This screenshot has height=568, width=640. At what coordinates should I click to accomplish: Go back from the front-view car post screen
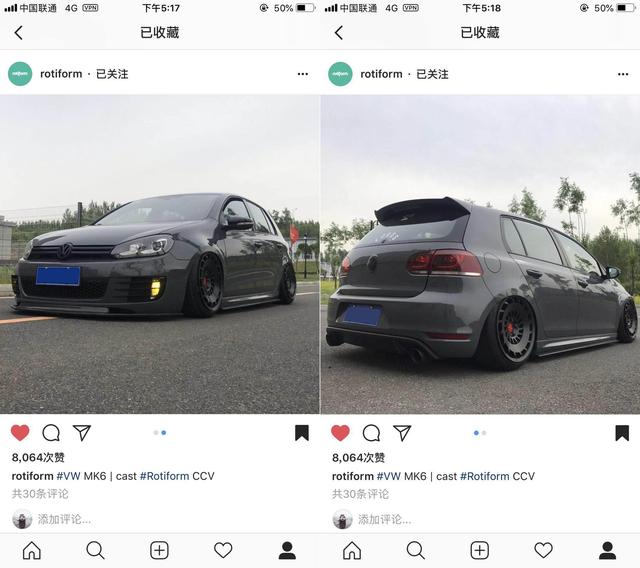pos(18,33)
